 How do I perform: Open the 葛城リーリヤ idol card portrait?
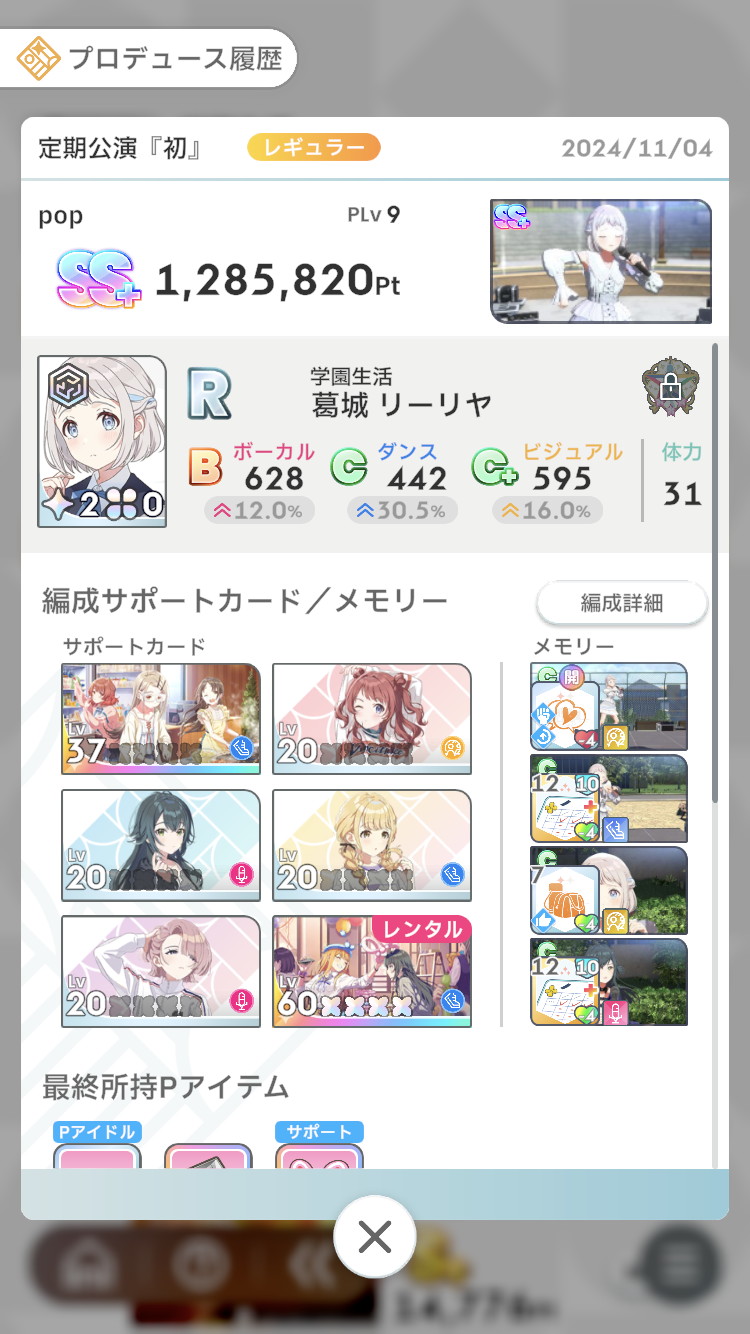pos(102,441)
